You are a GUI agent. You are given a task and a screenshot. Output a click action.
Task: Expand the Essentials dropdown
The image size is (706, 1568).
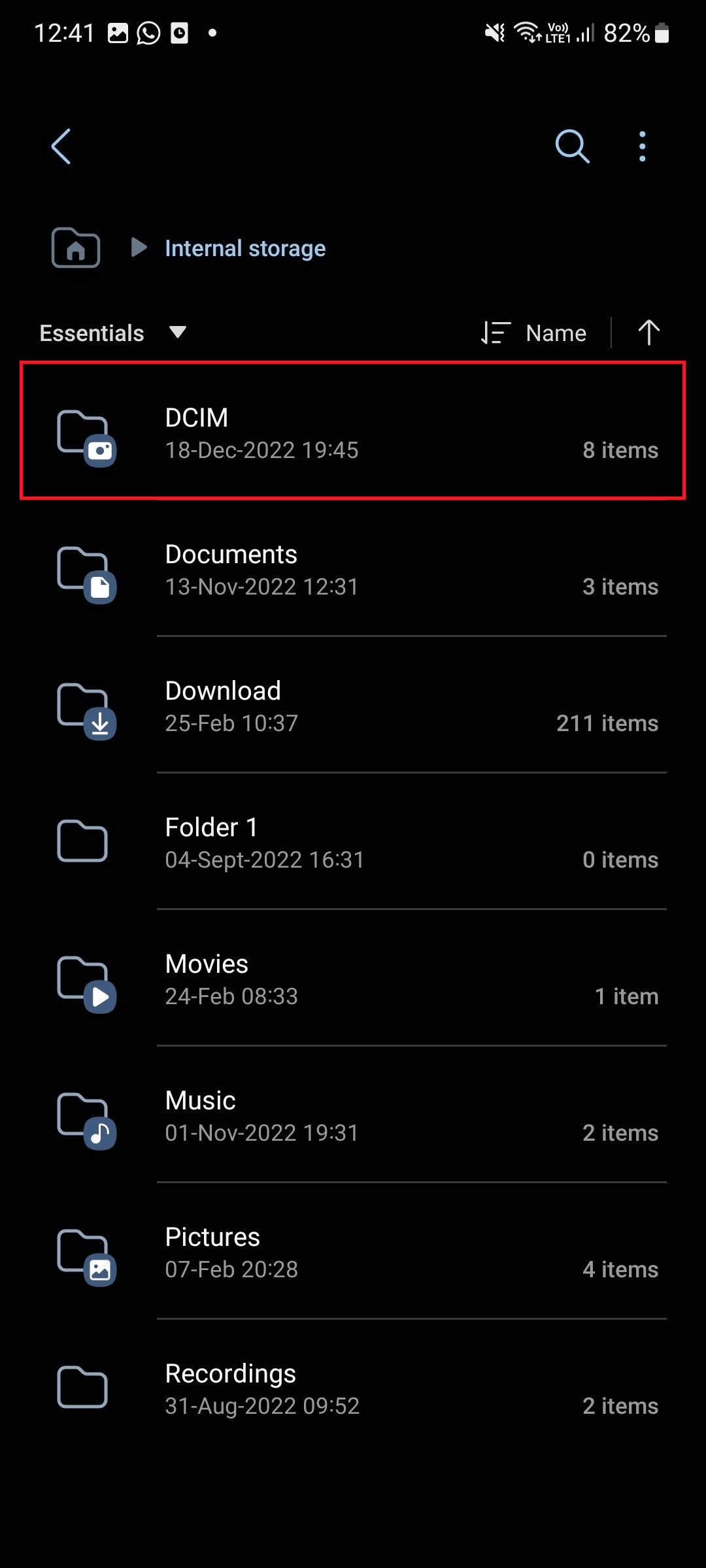(112, 333)
